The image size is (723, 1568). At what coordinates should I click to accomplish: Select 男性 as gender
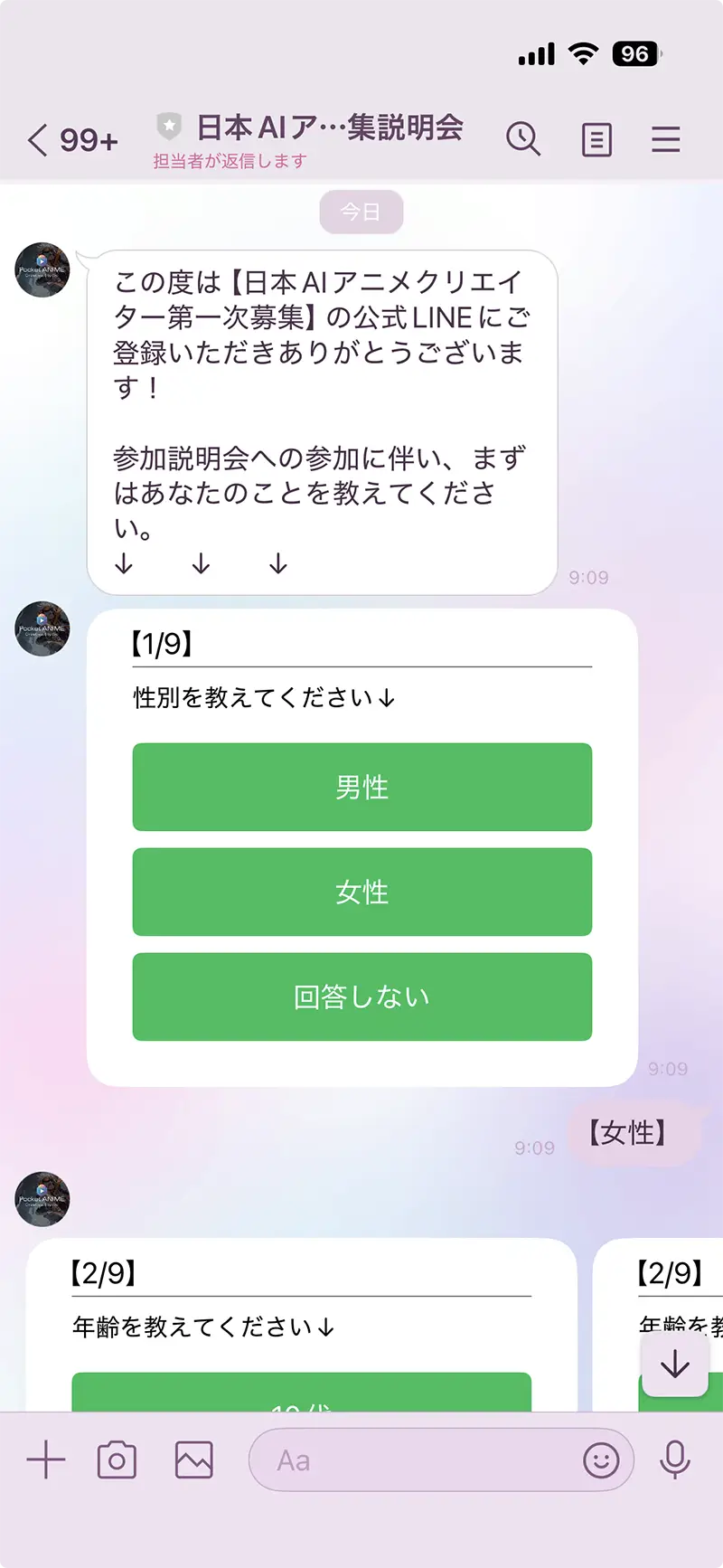[x=361, y=787]
